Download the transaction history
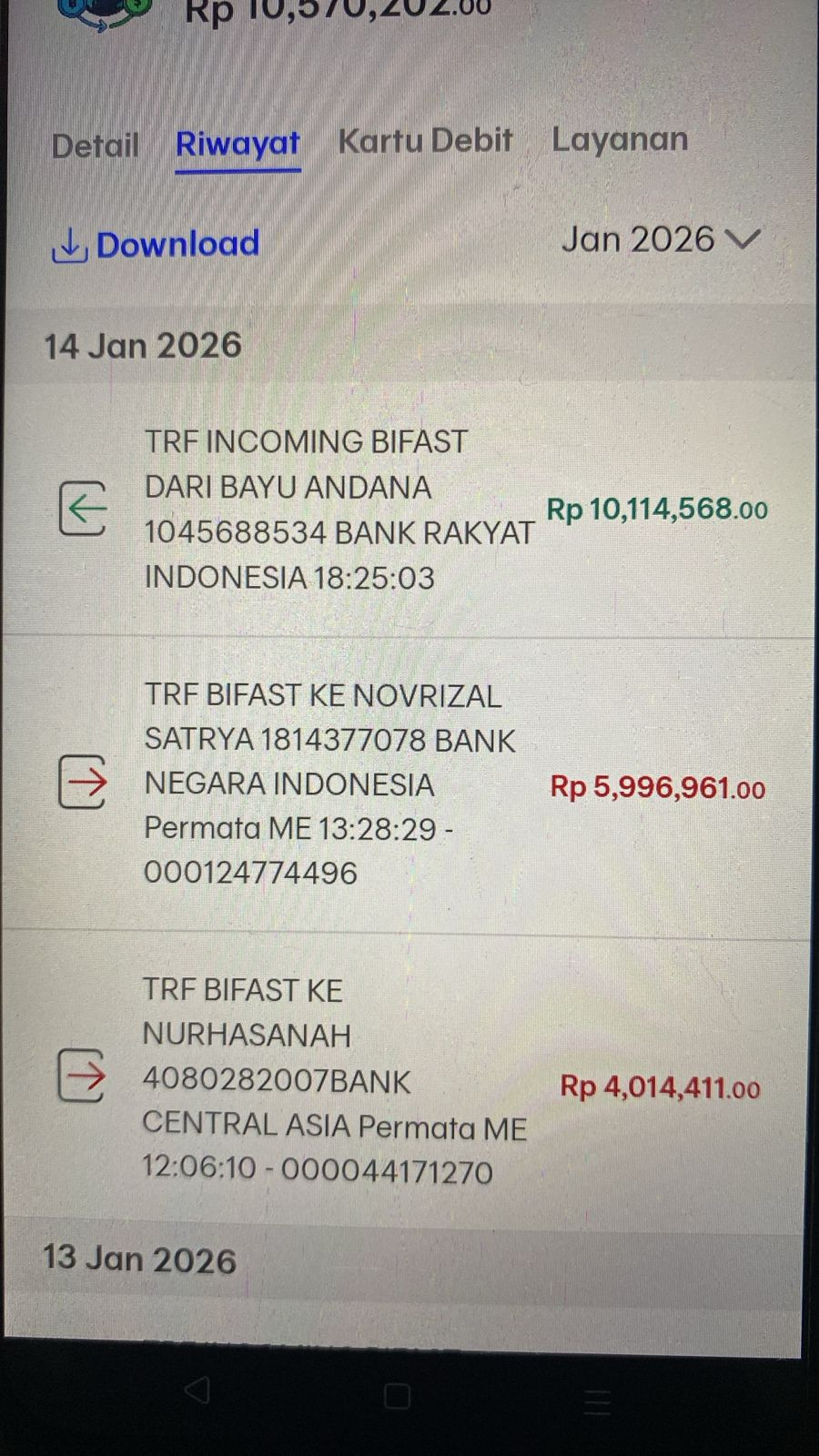 [156, 244]
